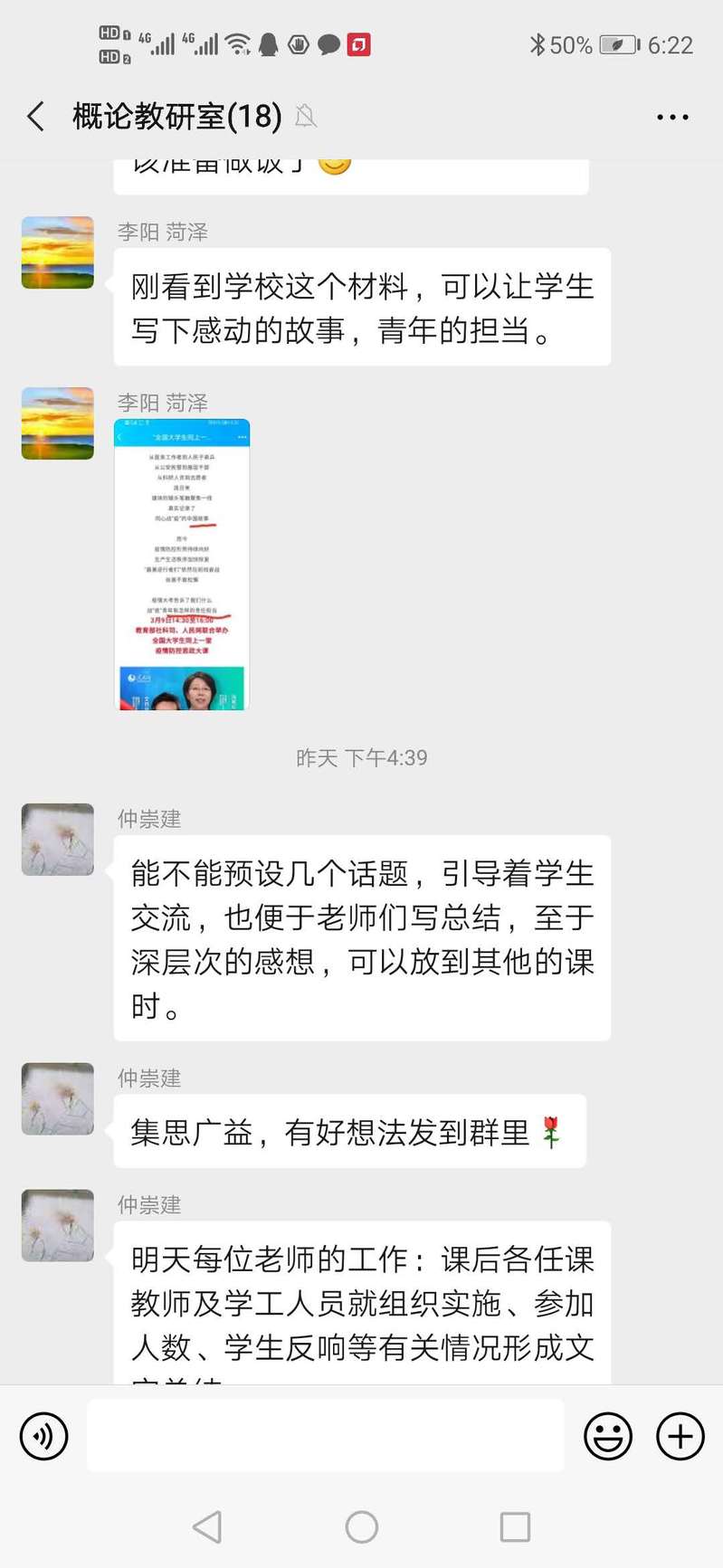Switch to voice message input
The height and width of the screenshot is (1568, 723).
(x=43, y=1436)
